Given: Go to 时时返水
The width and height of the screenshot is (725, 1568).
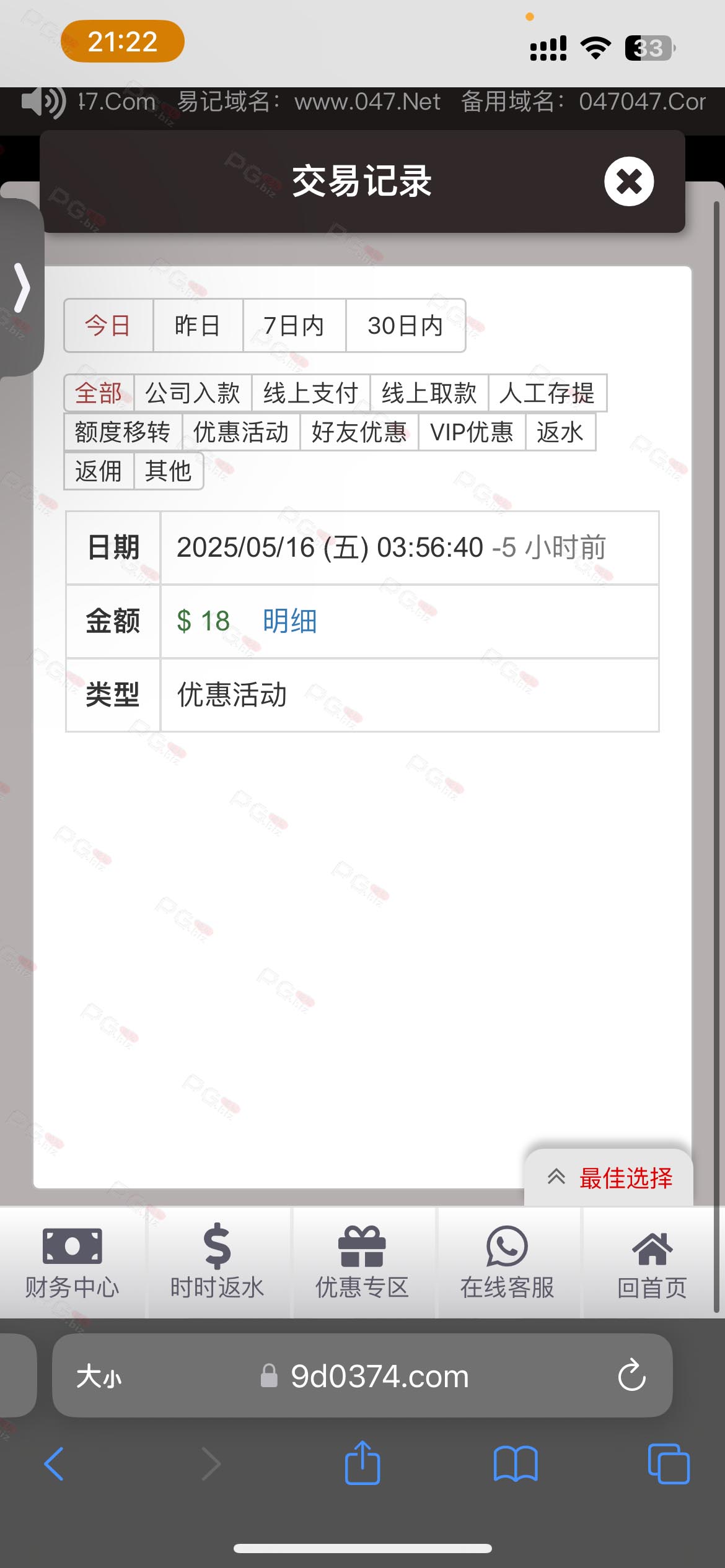Looking at the screenshot, I should [217, 1262].
